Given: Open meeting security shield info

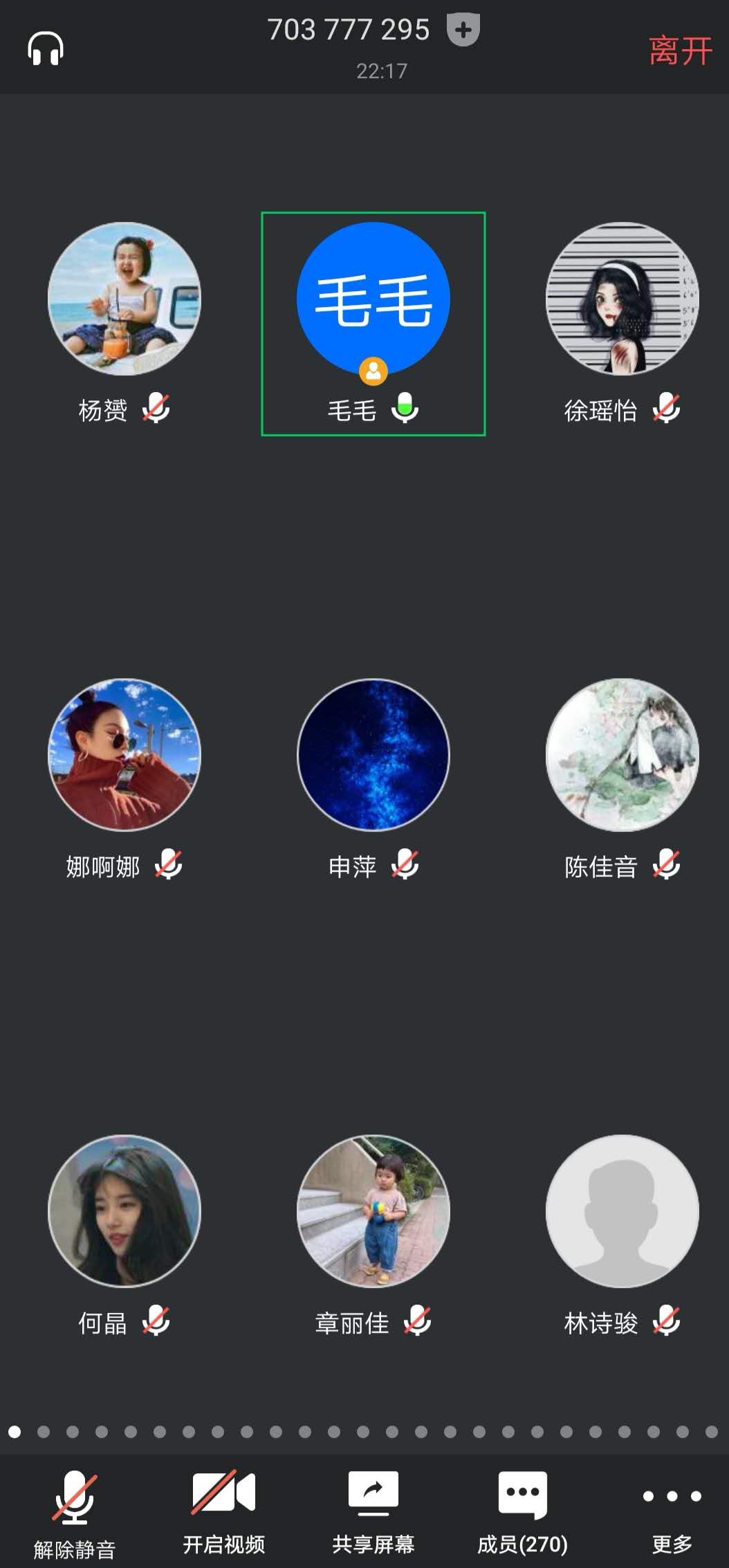Looking at the screenshot, I should coord(463,30).
